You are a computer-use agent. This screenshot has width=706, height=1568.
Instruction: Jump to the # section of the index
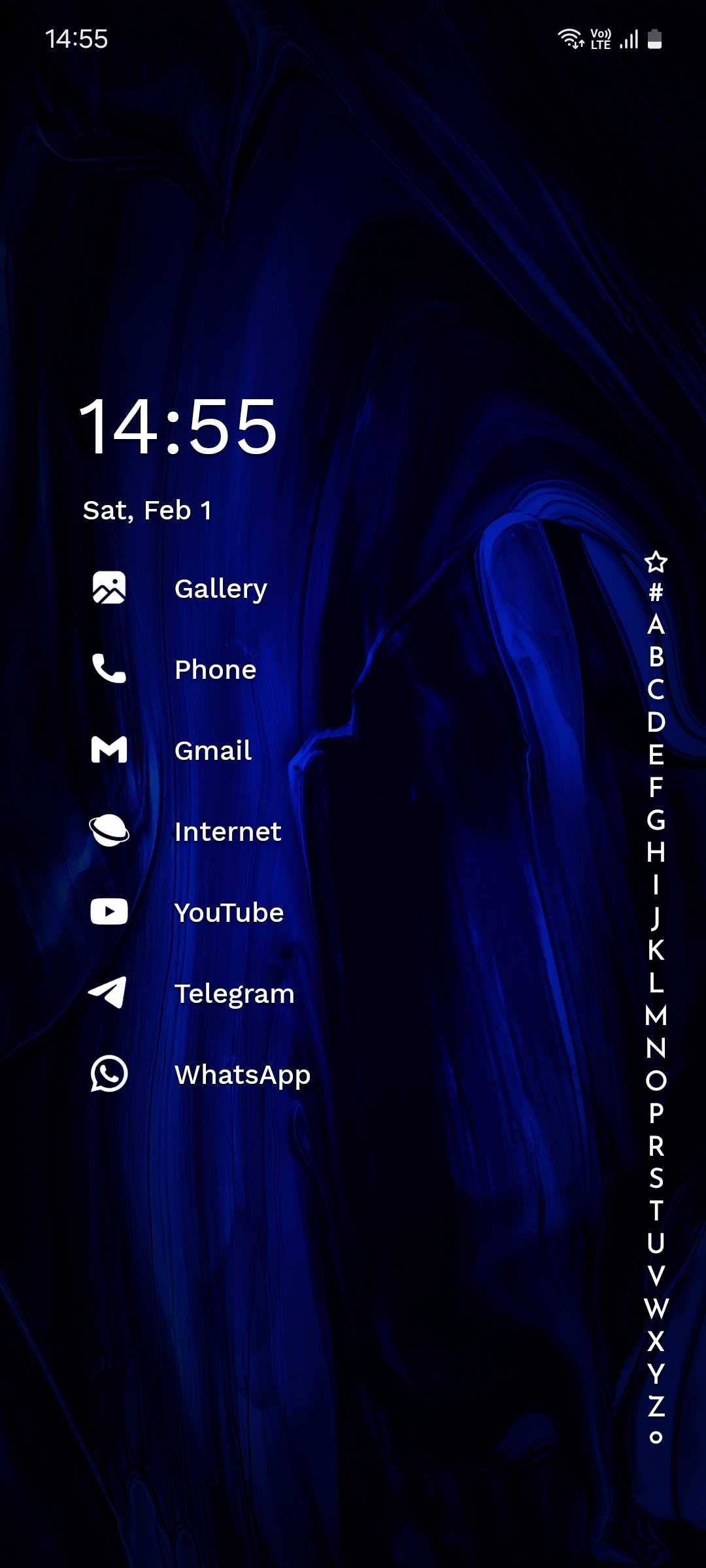(x=656, y=593)
